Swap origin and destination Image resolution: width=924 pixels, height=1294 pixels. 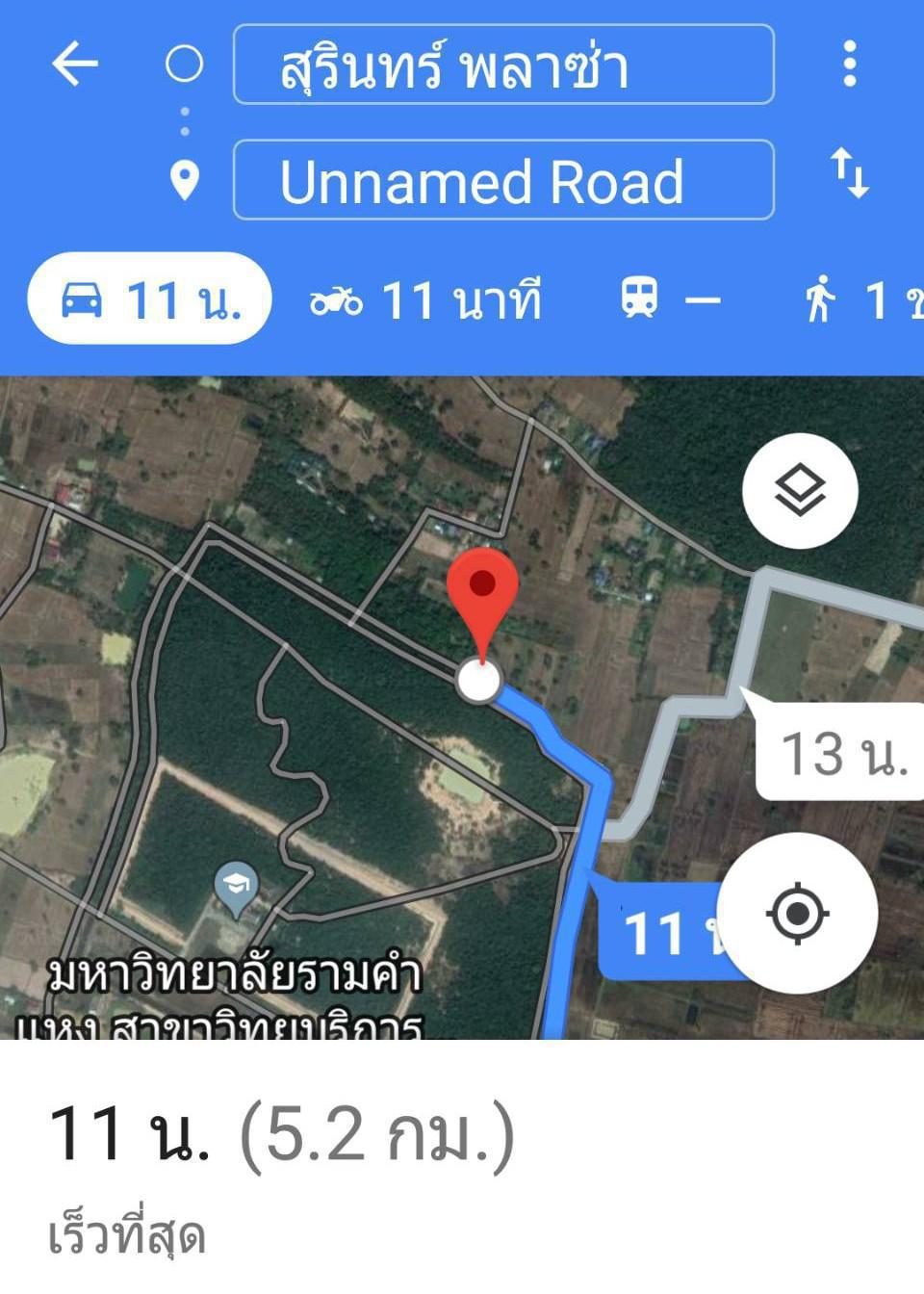point(849,173)
